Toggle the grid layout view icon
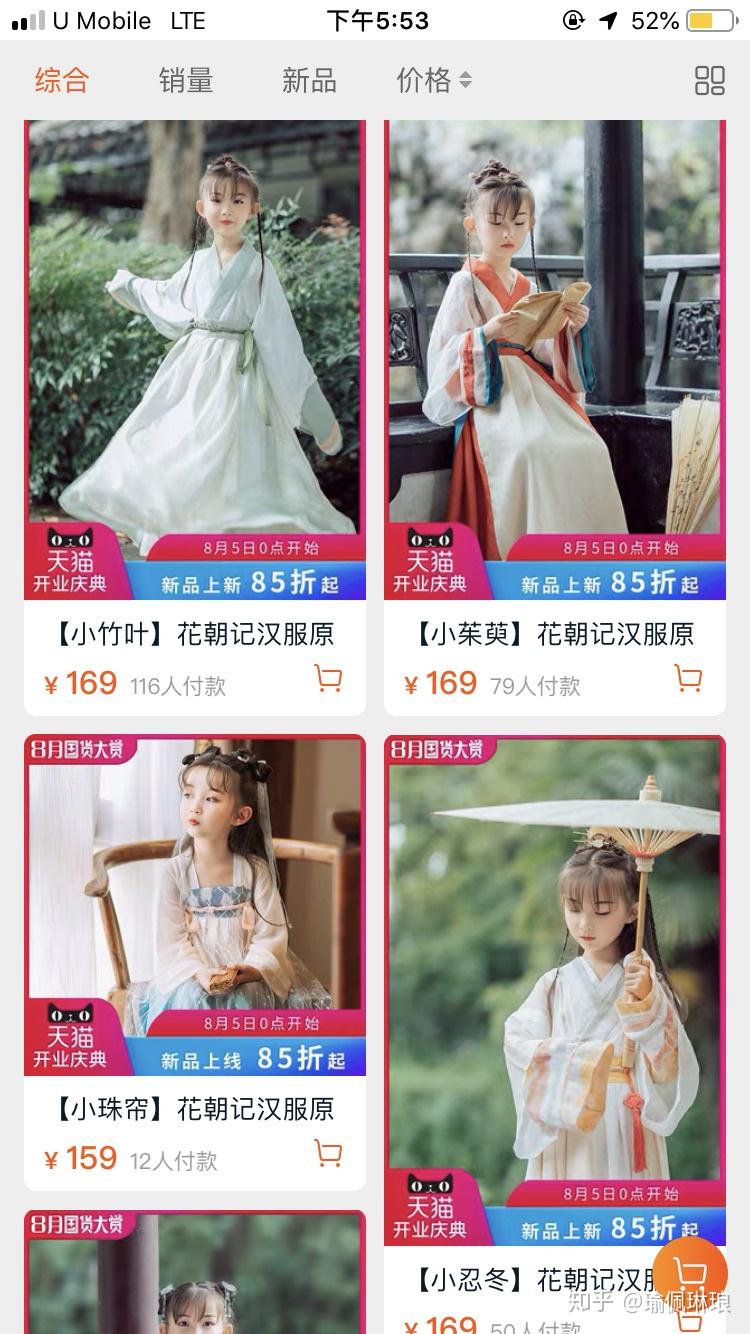The width and height of the screenshot is (750, 1334). click(709, 81)
